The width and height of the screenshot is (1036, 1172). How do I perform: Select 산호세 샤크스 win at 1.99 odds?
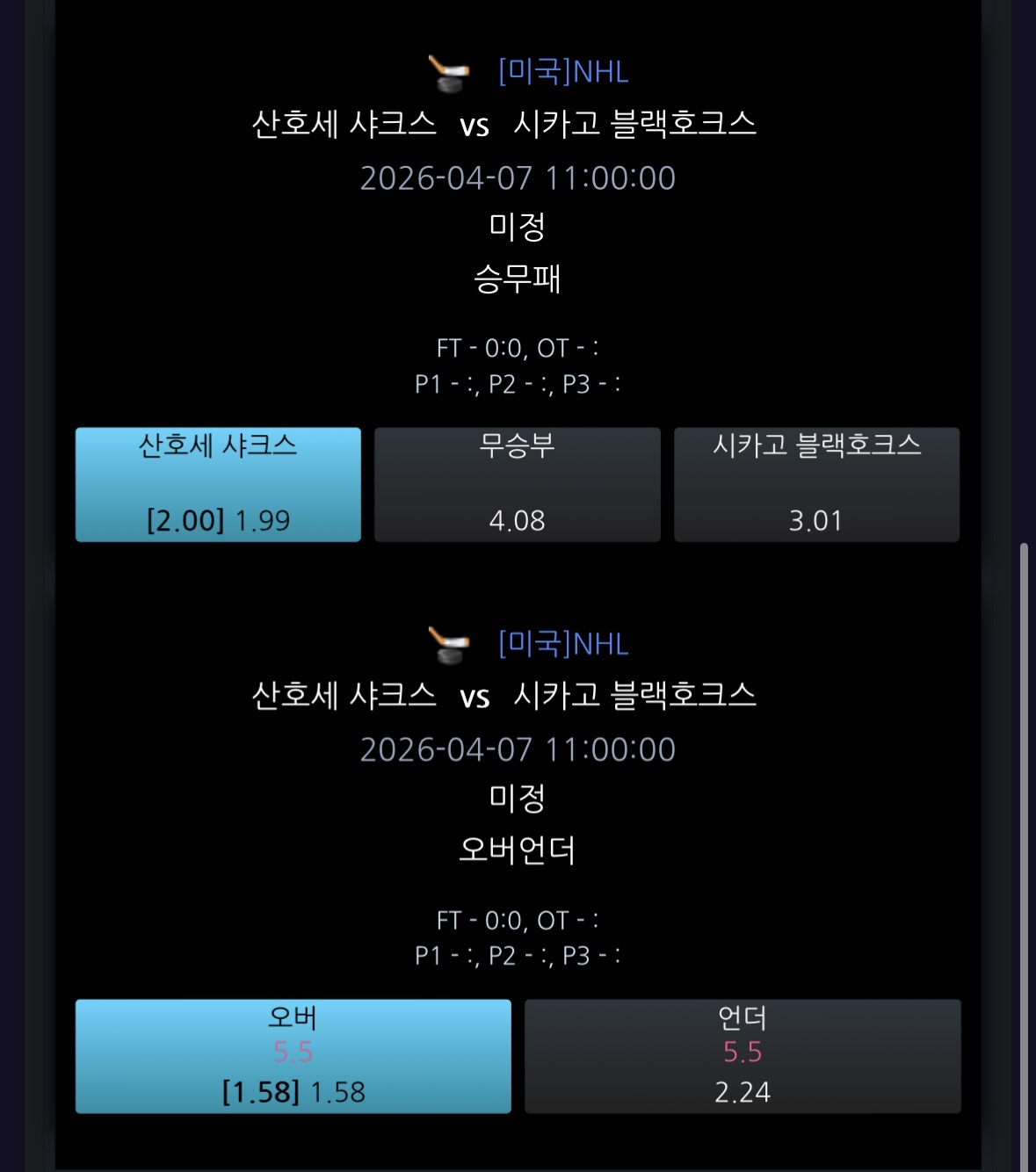click(x=218, y=484)
